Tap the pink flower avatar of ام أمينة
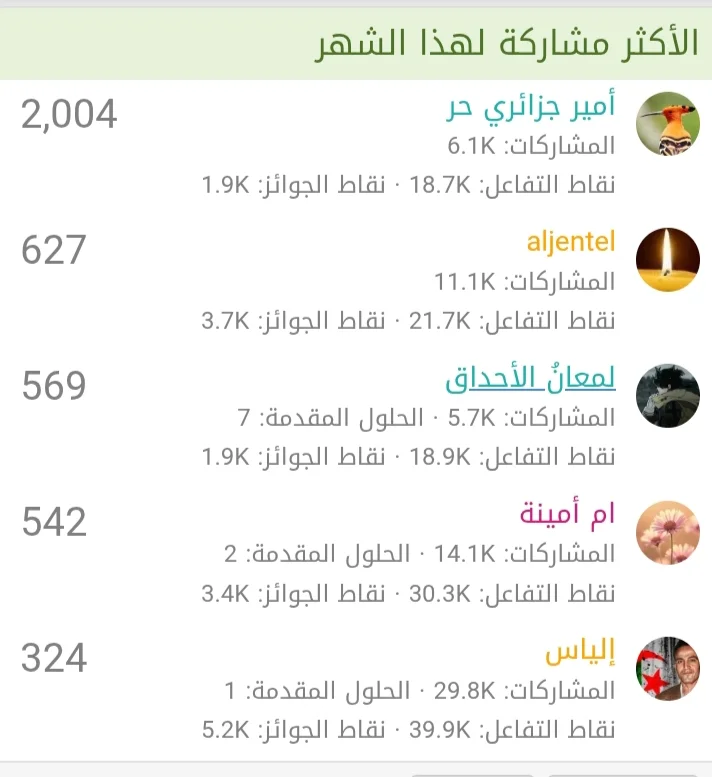 pyautogui.click(x=668, y=532)
